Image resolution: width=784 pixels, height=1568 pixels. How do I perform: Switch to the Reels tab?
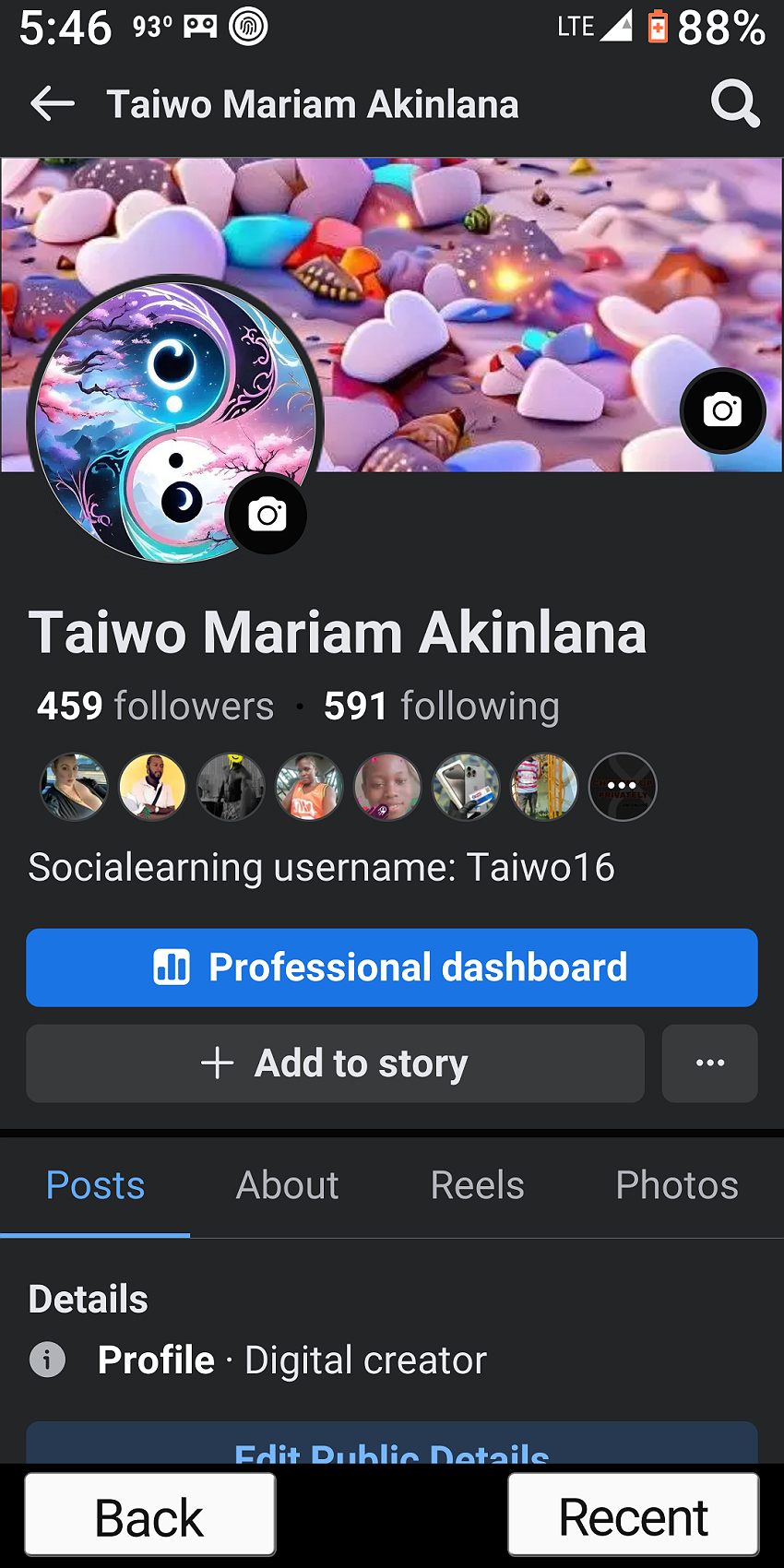[477, 1185]
